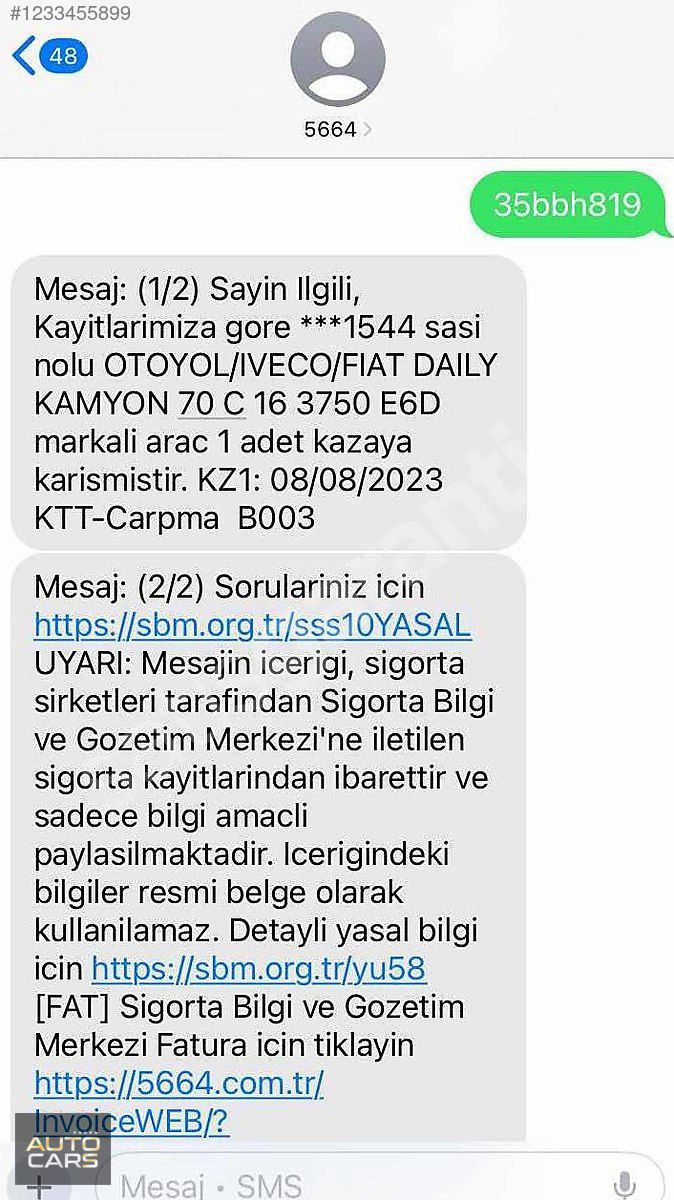This screenshot has height=1200, width=674.
Task: Open the sbm.org.tr/yu58 legal info link
Action: [259, 968]
